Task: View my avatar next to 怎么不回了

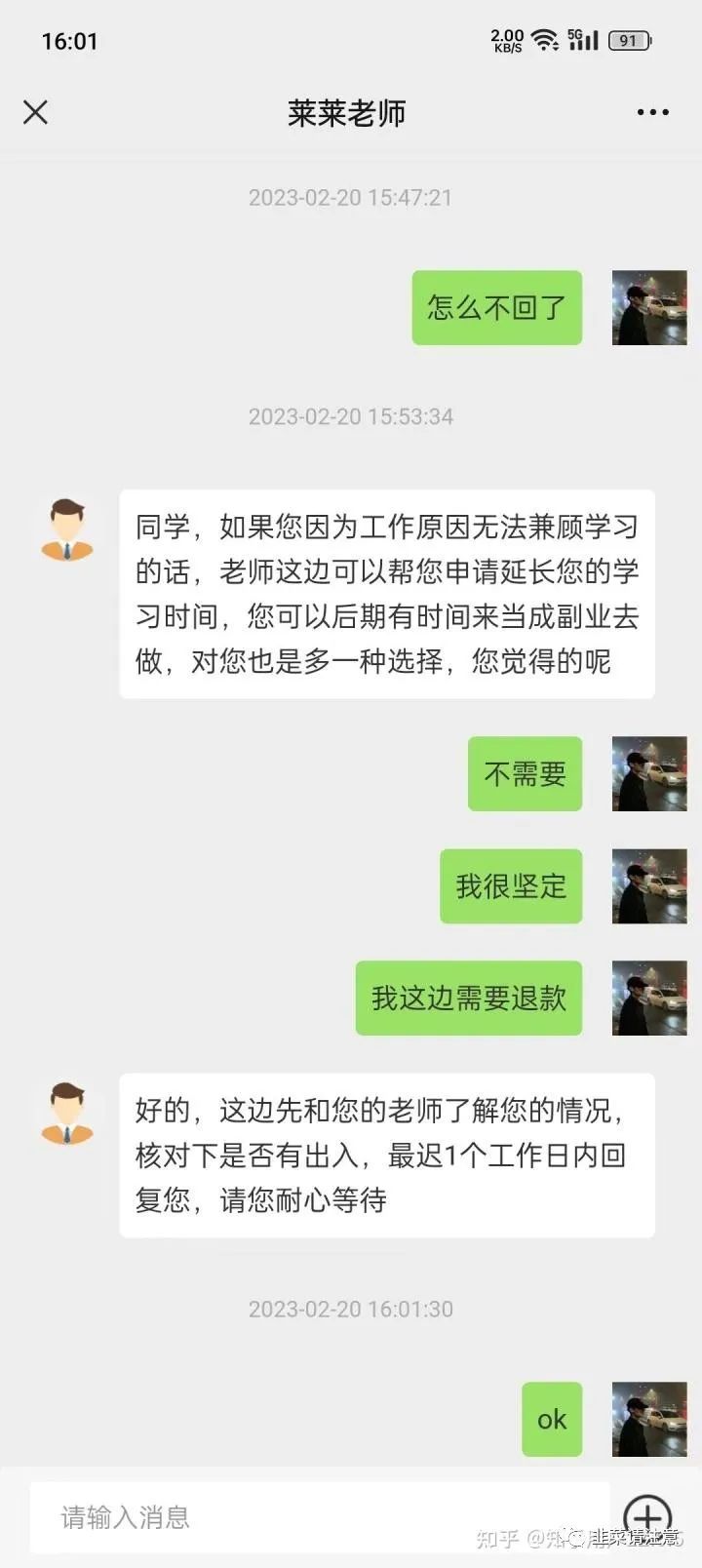Action: point(649,307)
